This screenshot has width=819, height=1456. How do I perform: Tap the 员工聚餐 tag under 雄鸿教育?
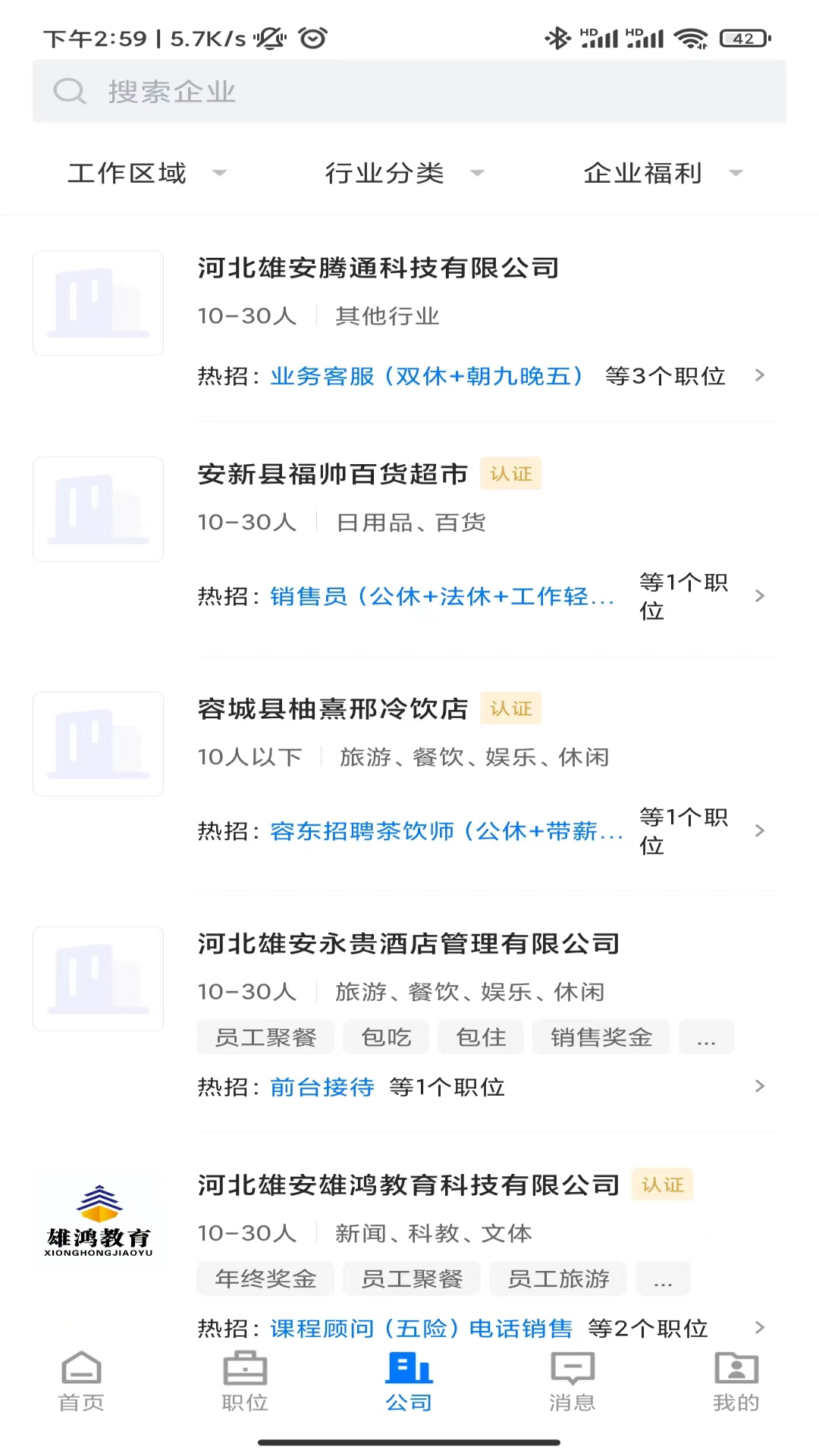click(x=412, y=1279)
